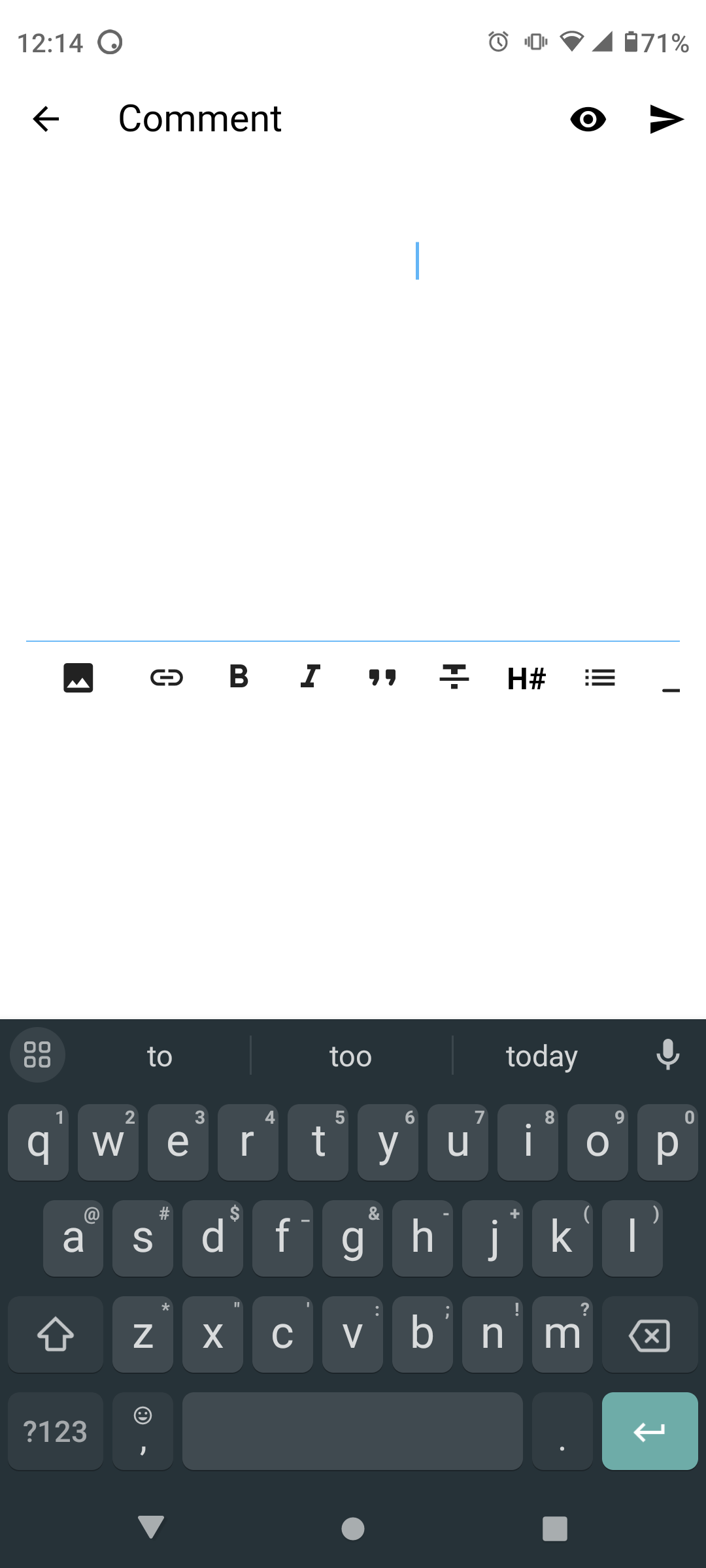The width and height of the screenshot is (706, 1568).
Task: Start voice input with the microphone
Action: click(668, 1054)
